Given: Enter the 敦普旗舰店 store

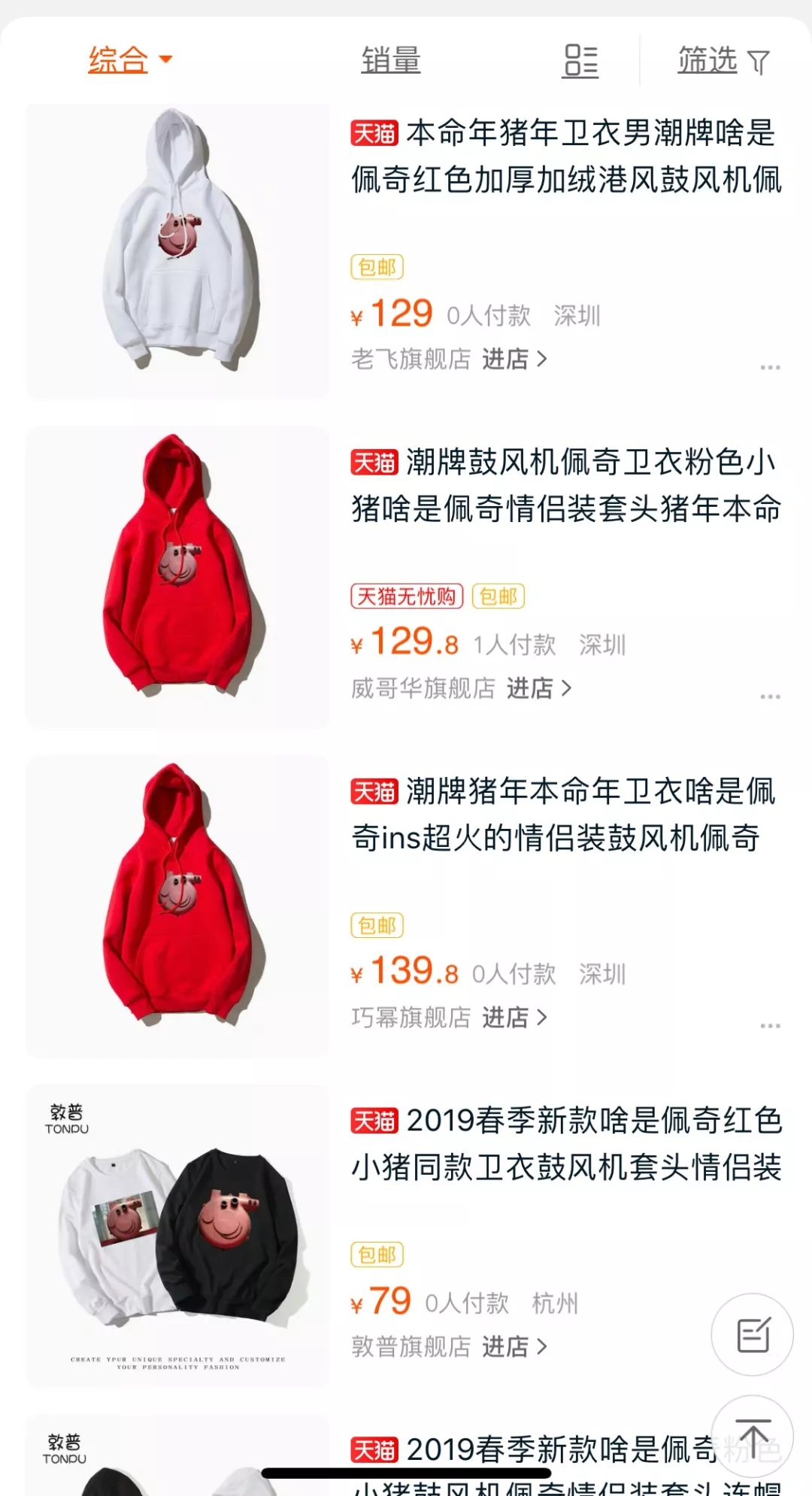Looking at the screenshot, I should 514,1346.
